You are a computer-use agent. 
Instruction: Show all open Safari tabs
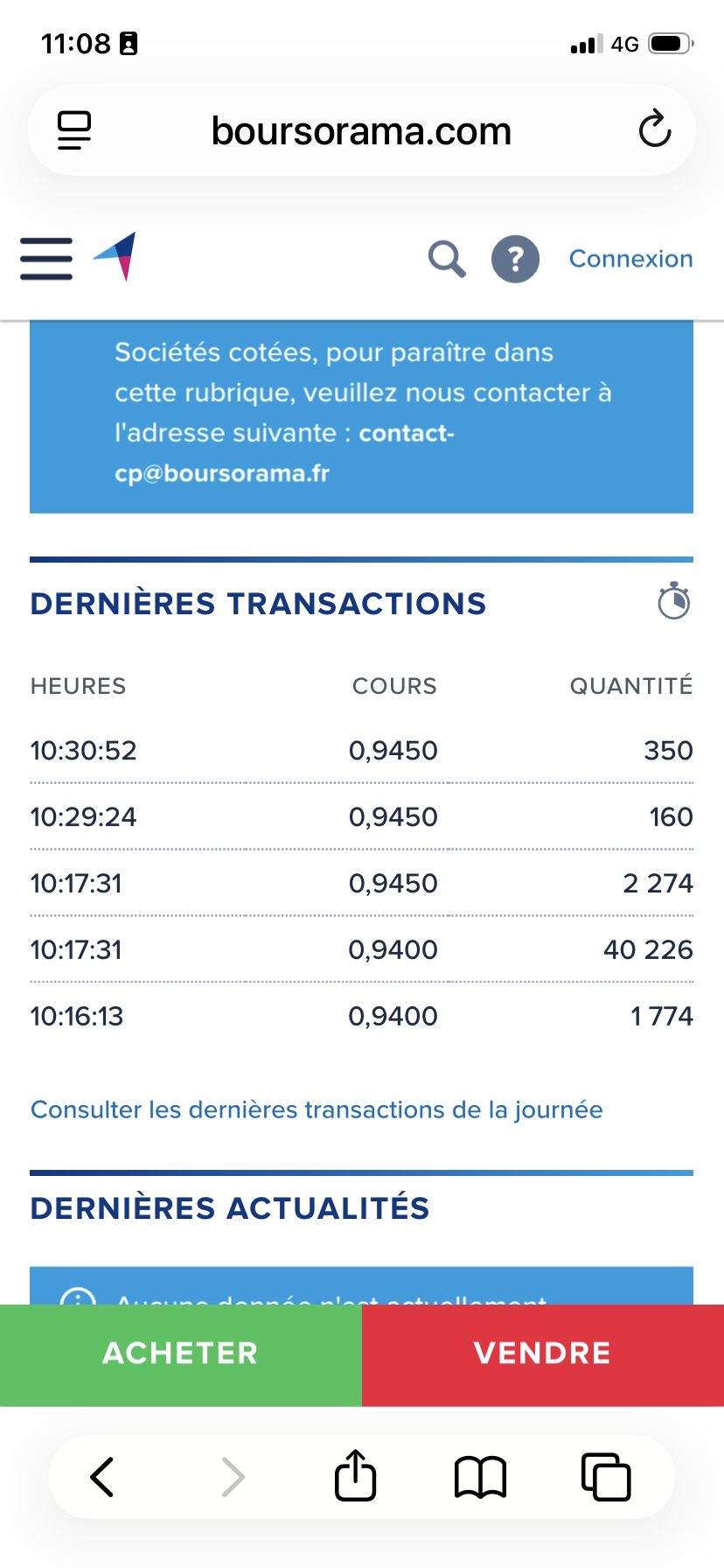[605, 1477]
